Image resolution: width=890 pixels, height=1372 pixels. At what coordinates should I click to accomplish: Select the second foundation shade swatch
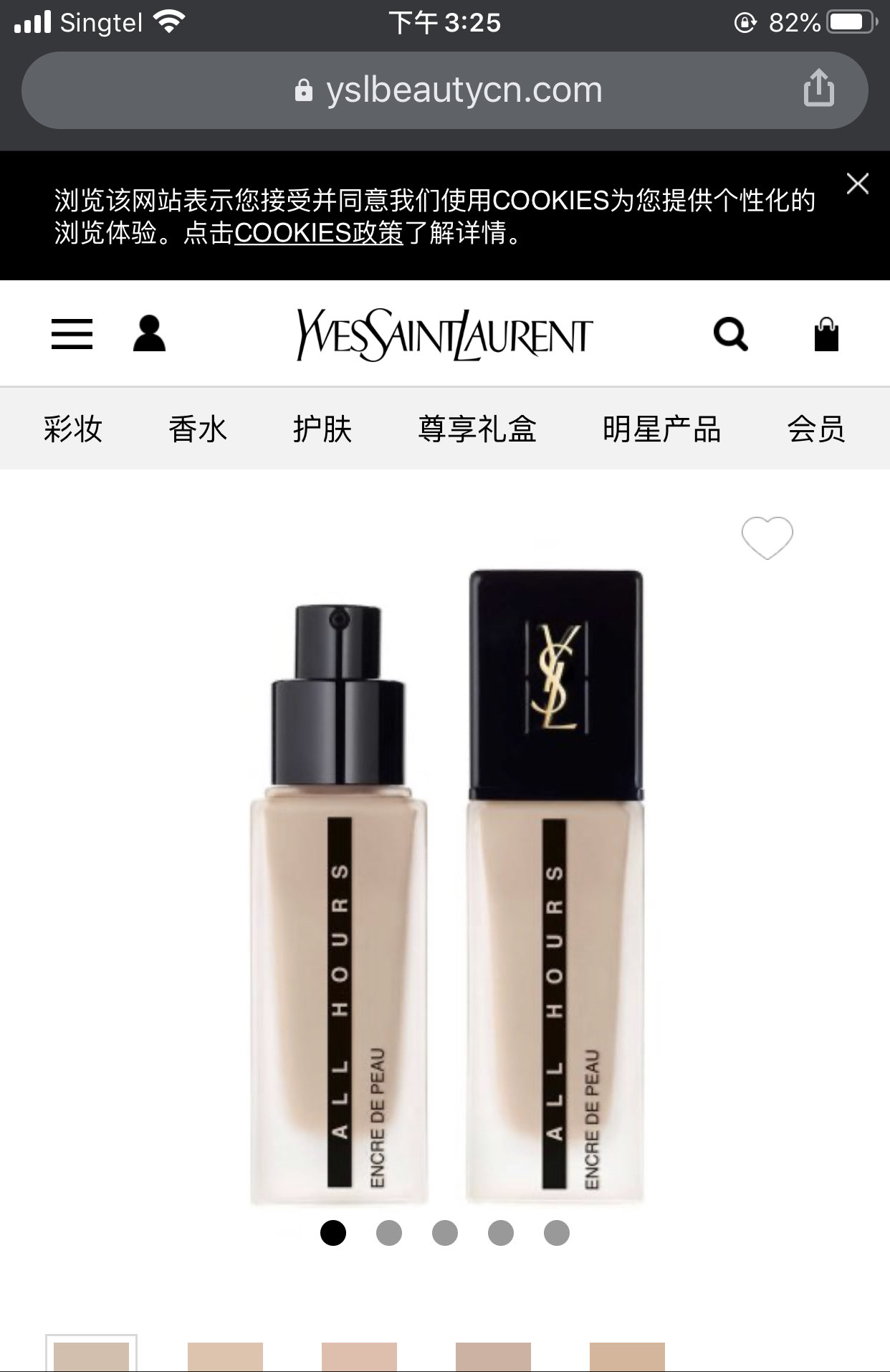pos(225,1356)
